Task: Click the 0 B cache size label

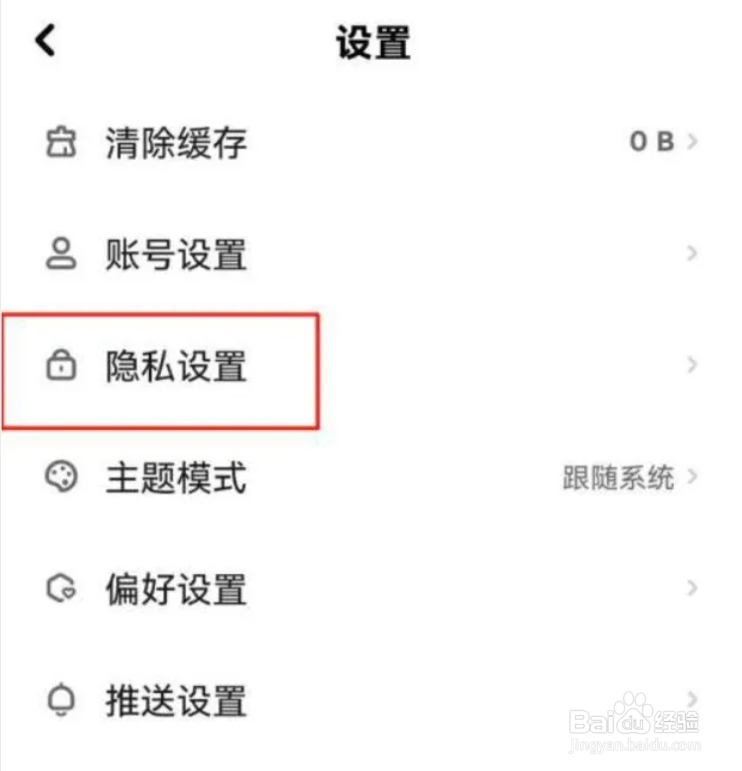Action: pyautogui.click(x=648, y=143)
